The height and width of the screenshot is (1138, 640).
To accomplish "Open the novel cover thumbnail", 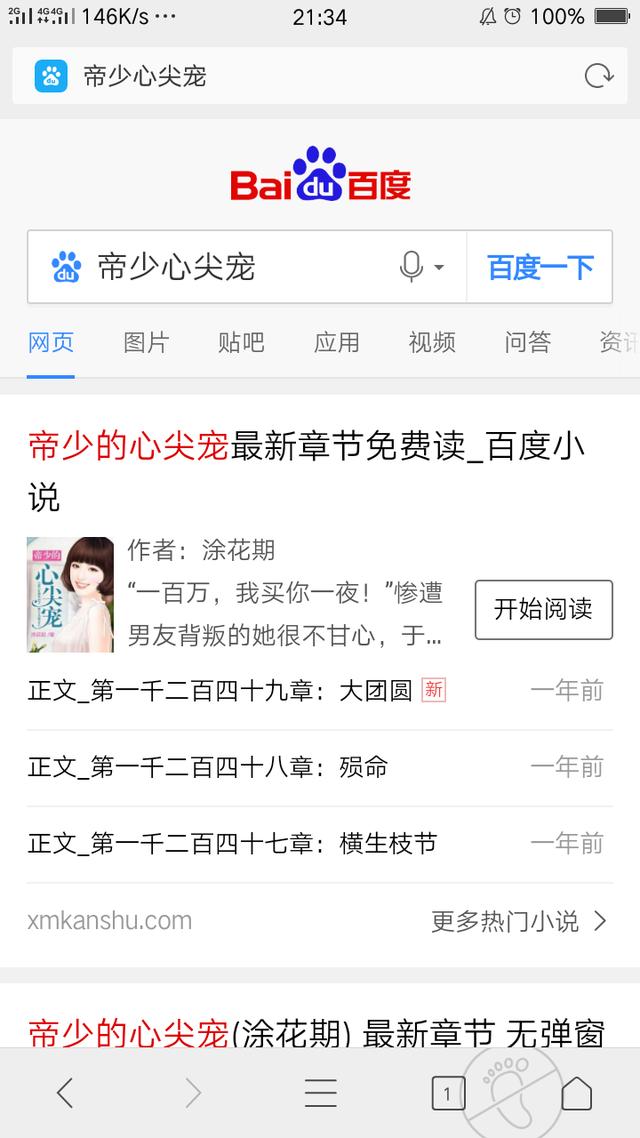I will [70, 595].
